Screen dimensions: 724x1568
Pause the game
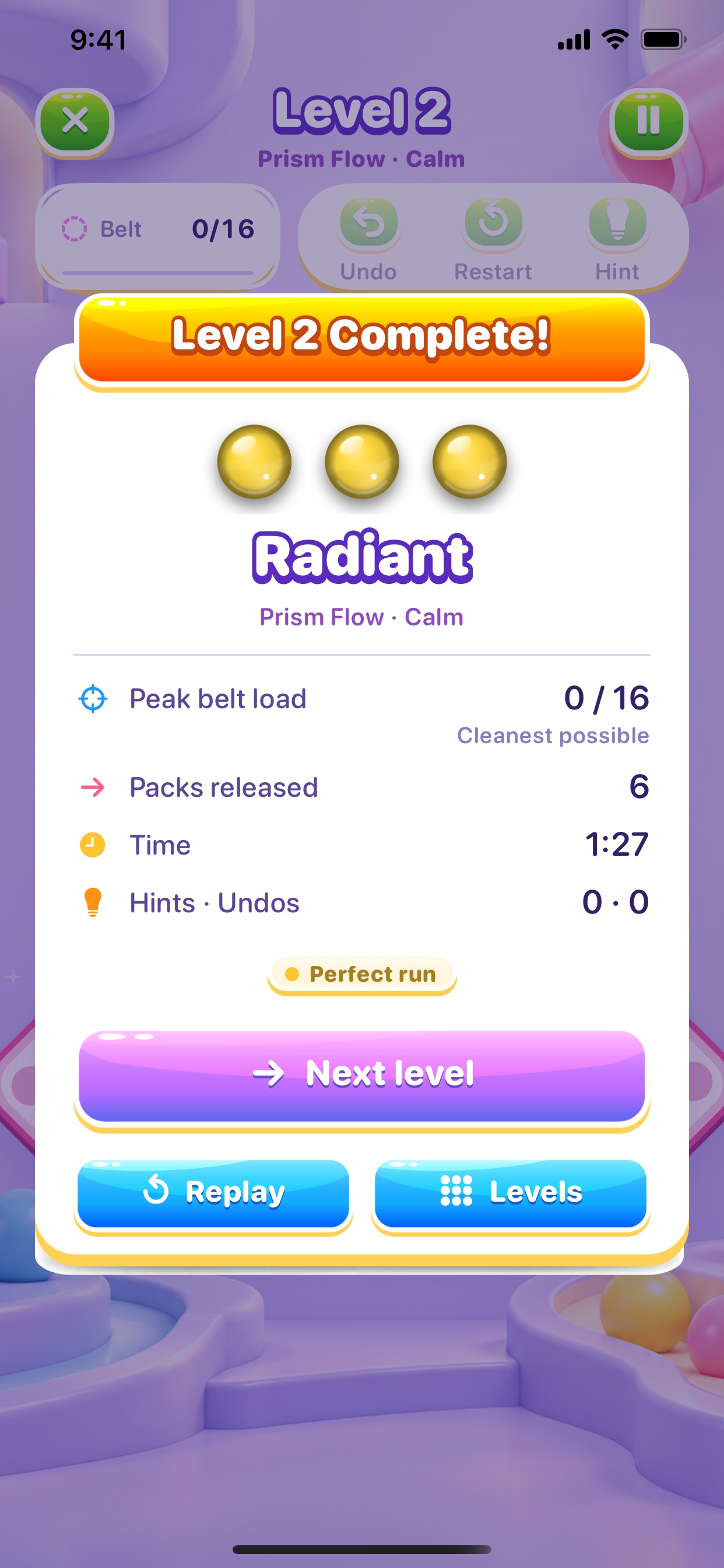649,121
